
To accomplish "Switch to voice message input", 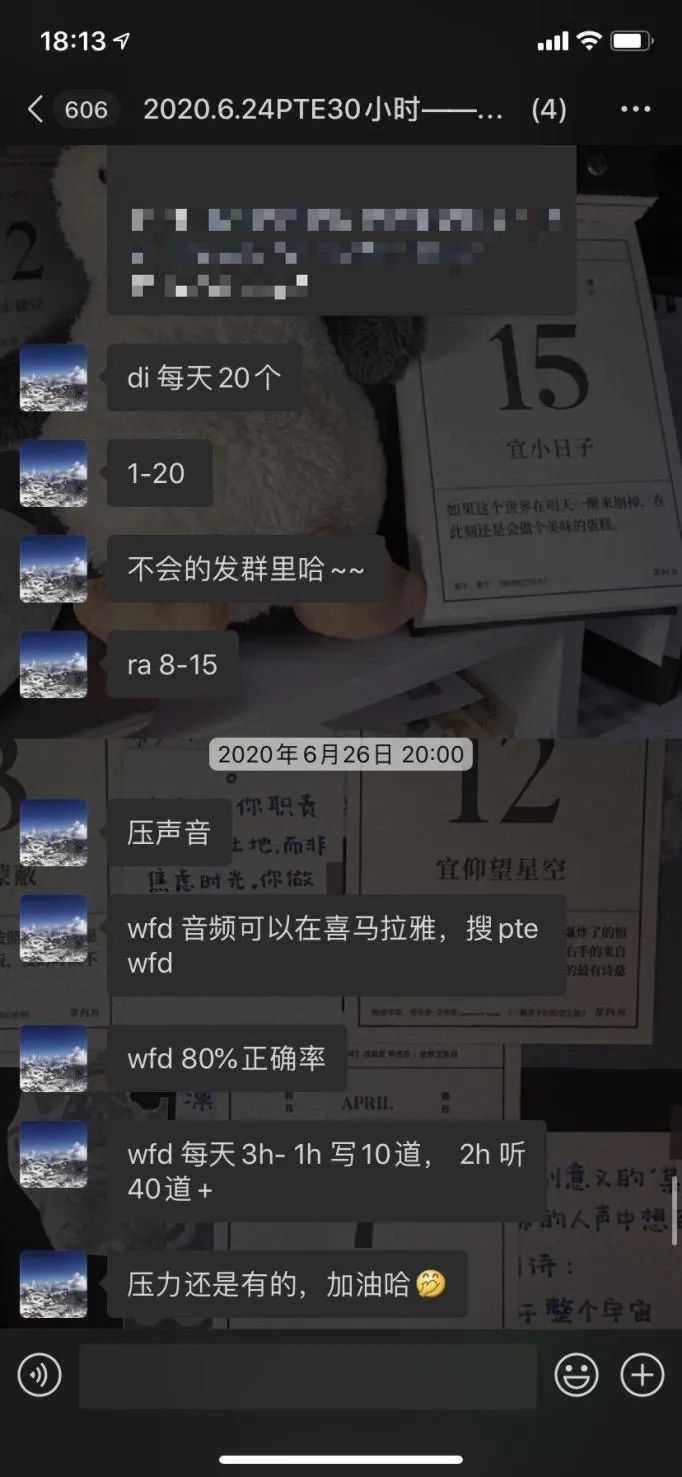I will (x=40, y=1376).
